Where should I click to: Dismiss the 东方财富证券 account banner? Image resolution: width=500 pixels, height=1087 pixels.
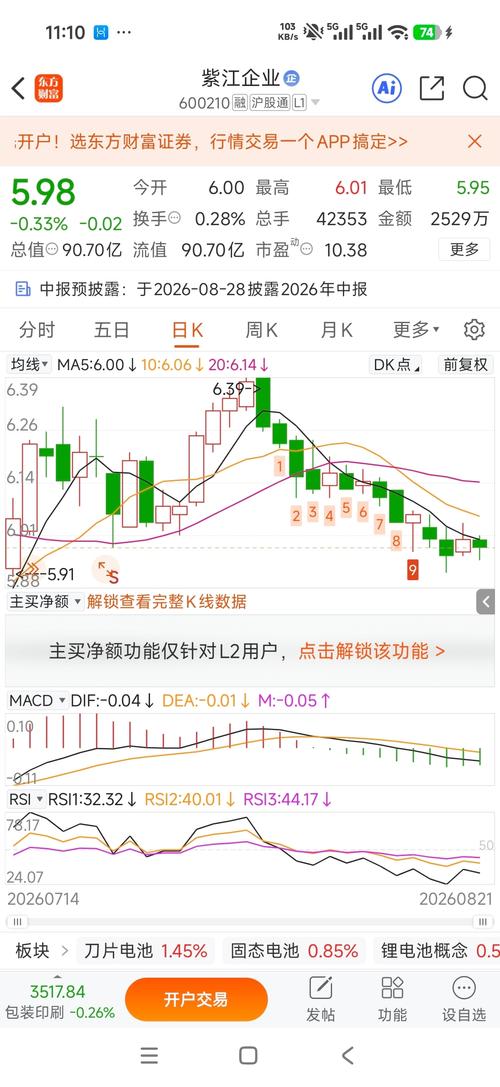[474, 141]
